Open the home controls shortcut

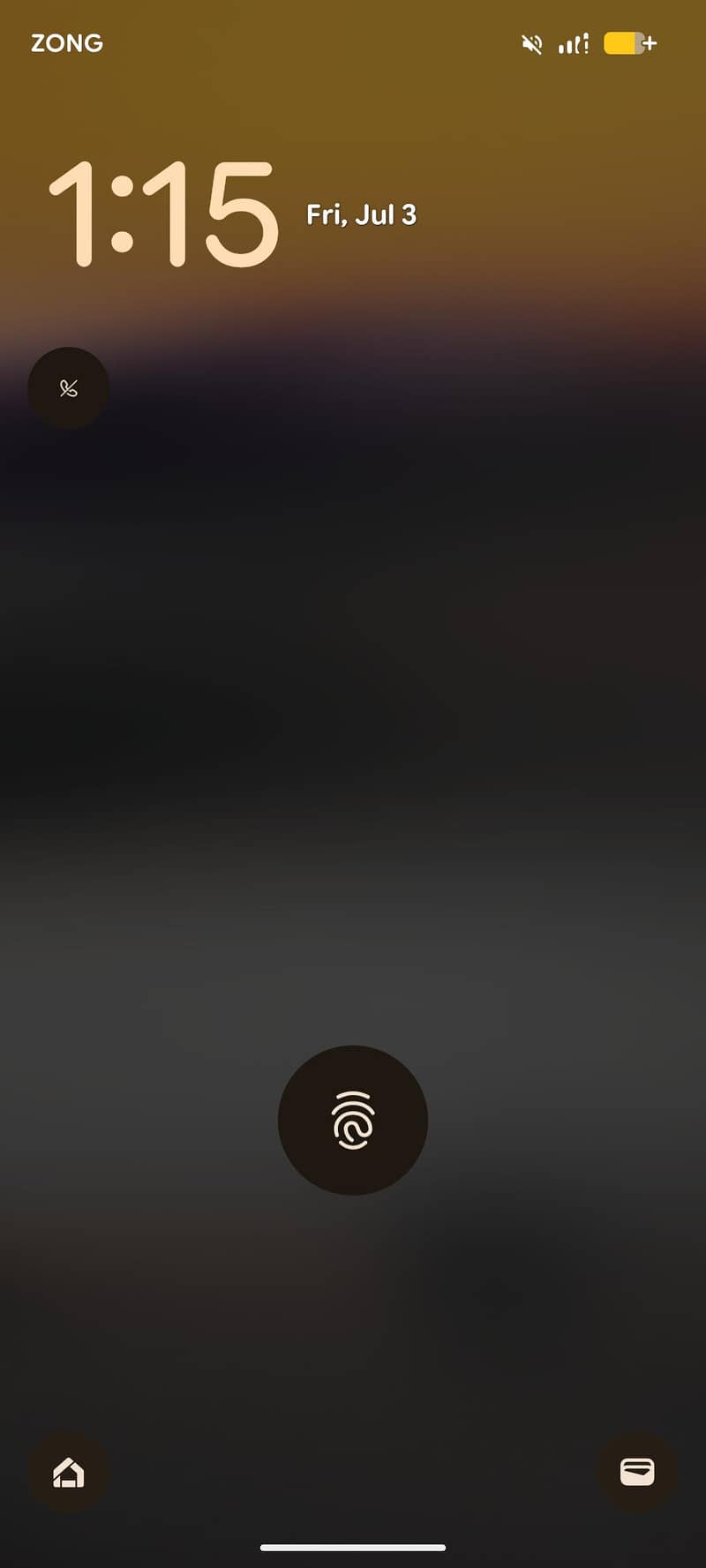click(x=69, y=1472)
